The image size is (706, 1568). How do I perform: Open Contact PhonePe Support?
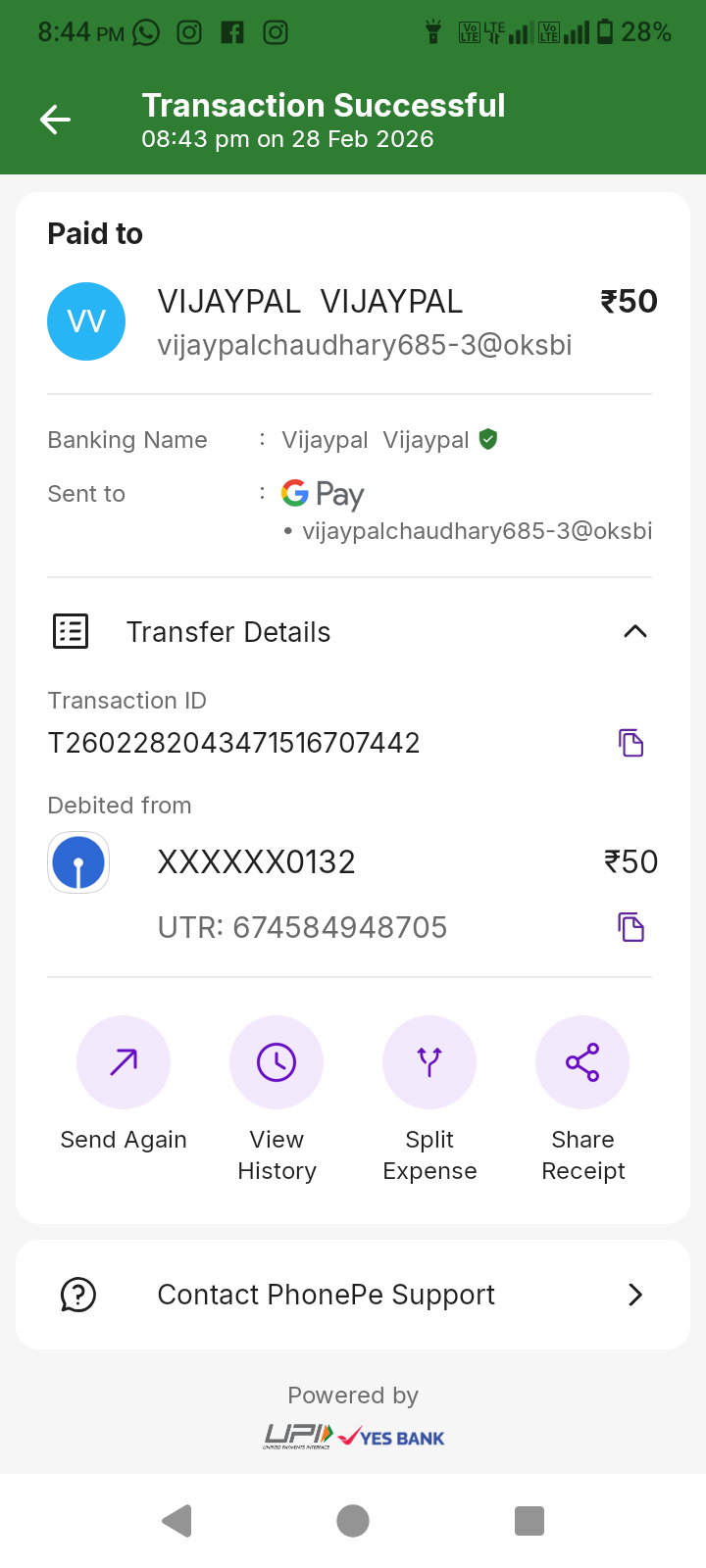(353, 1295)
